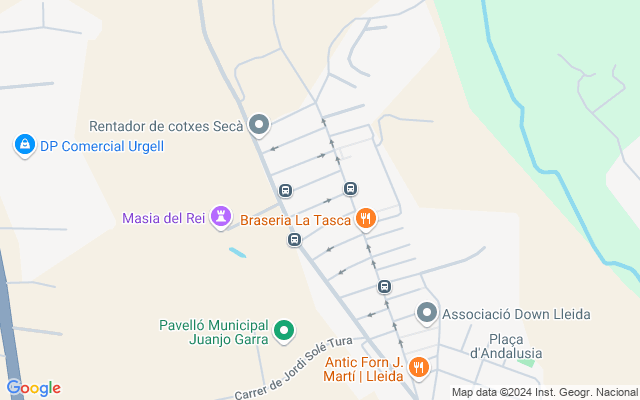This screenshot has width=640, height=400.
Task: Select the Pavelló Municipal Juanjo Garra pin
Action: [x=284, y=329]
